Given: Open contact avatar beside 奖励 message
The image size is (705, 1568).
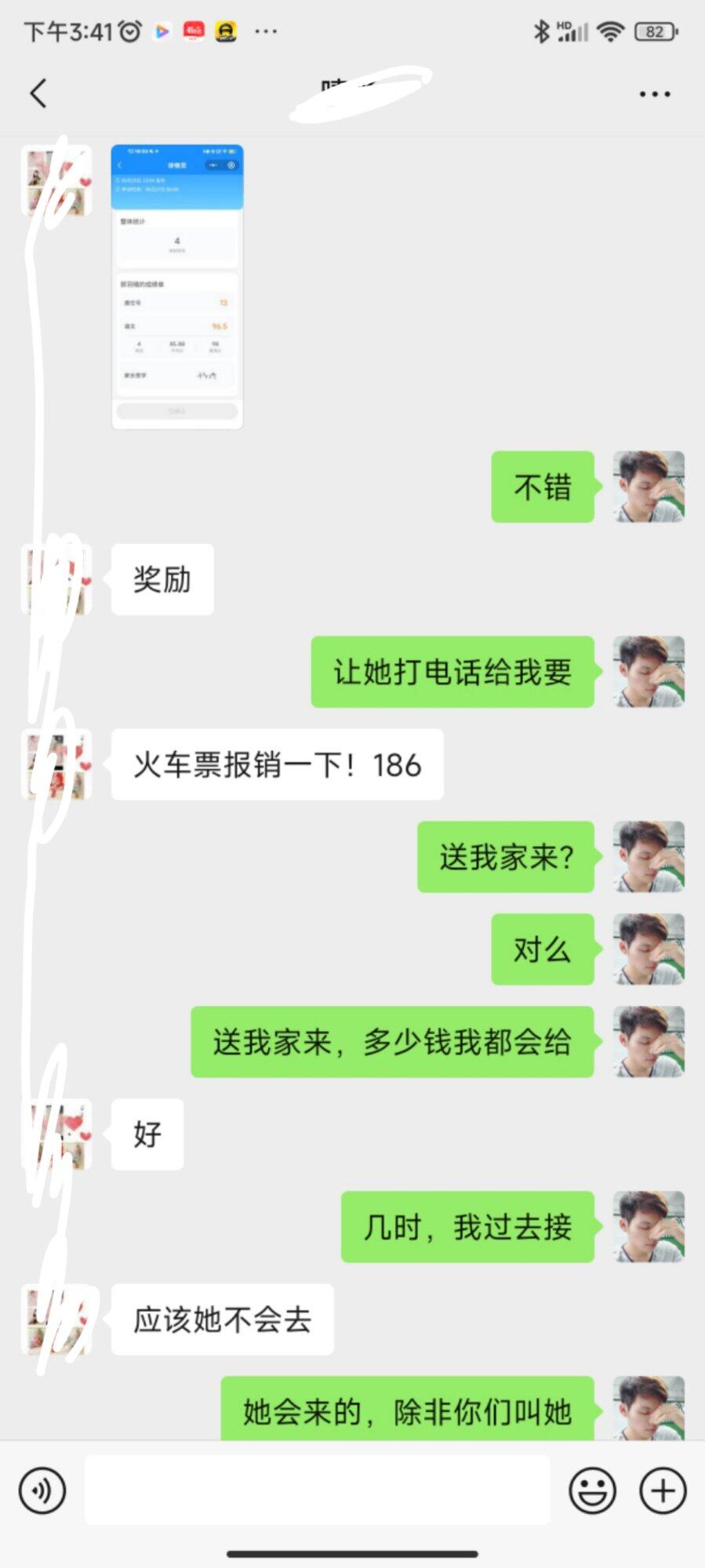Looking at the screenshot, I should (56, 579).
